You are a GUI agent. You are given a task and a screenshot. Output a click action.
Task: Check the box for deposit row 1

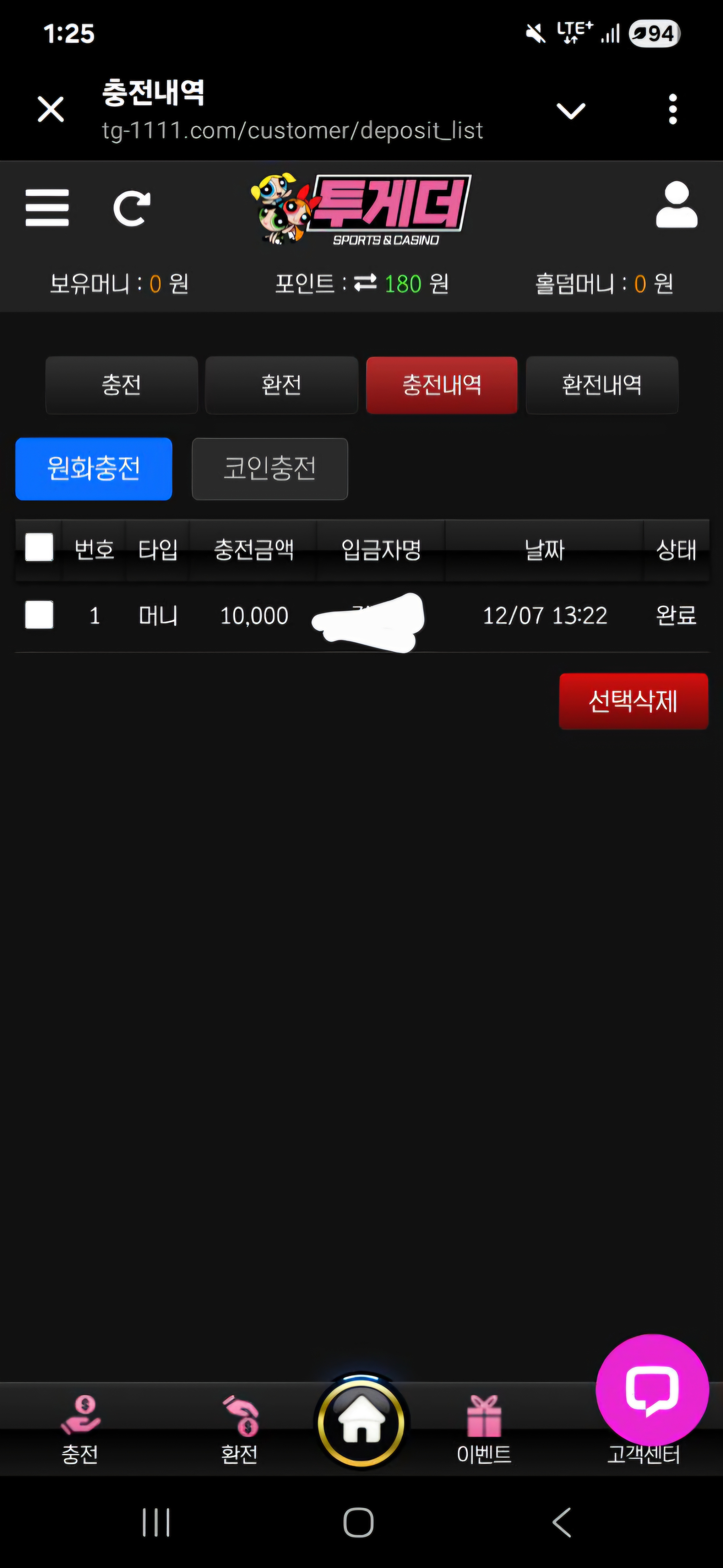click(x=39, y=615)
